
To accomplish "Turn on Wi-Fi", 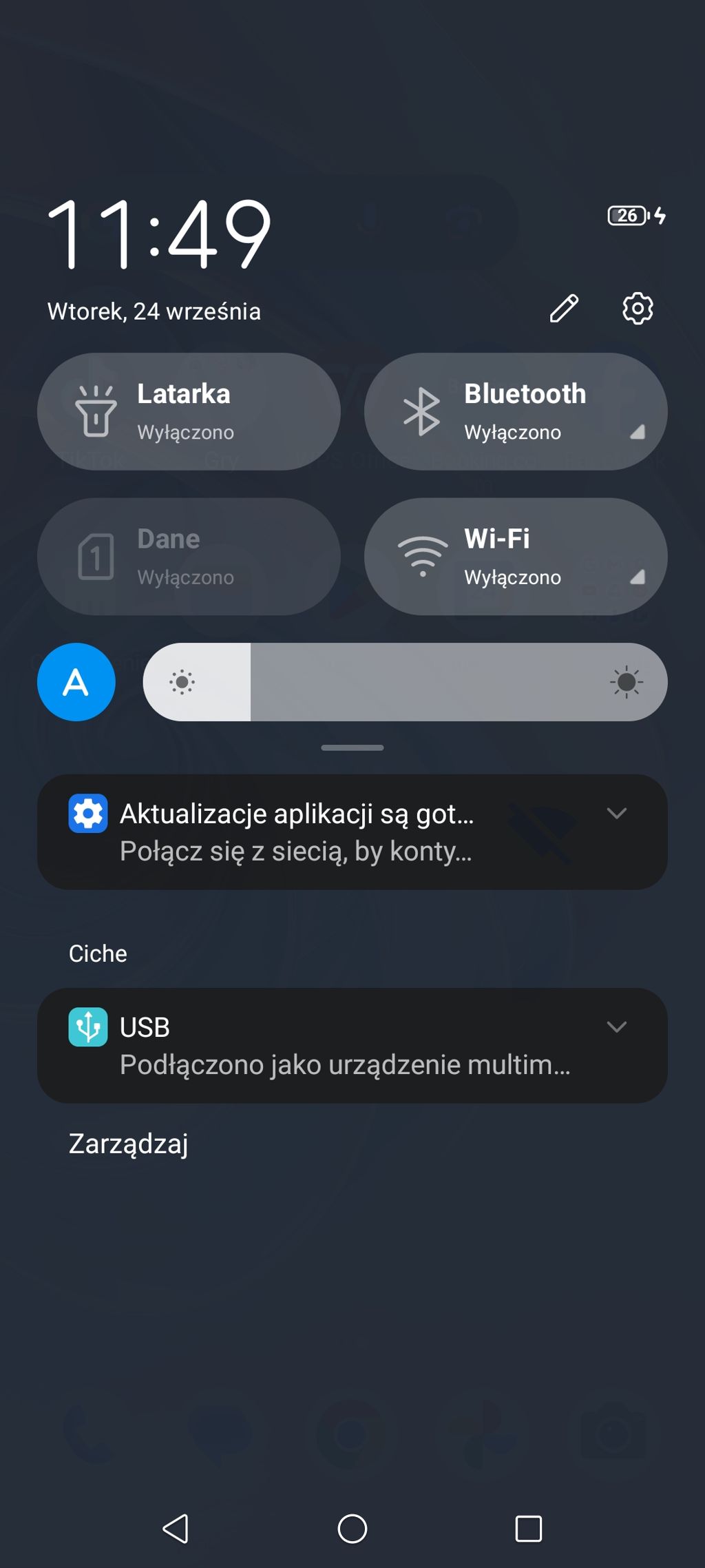I will (x=515, y=557).
